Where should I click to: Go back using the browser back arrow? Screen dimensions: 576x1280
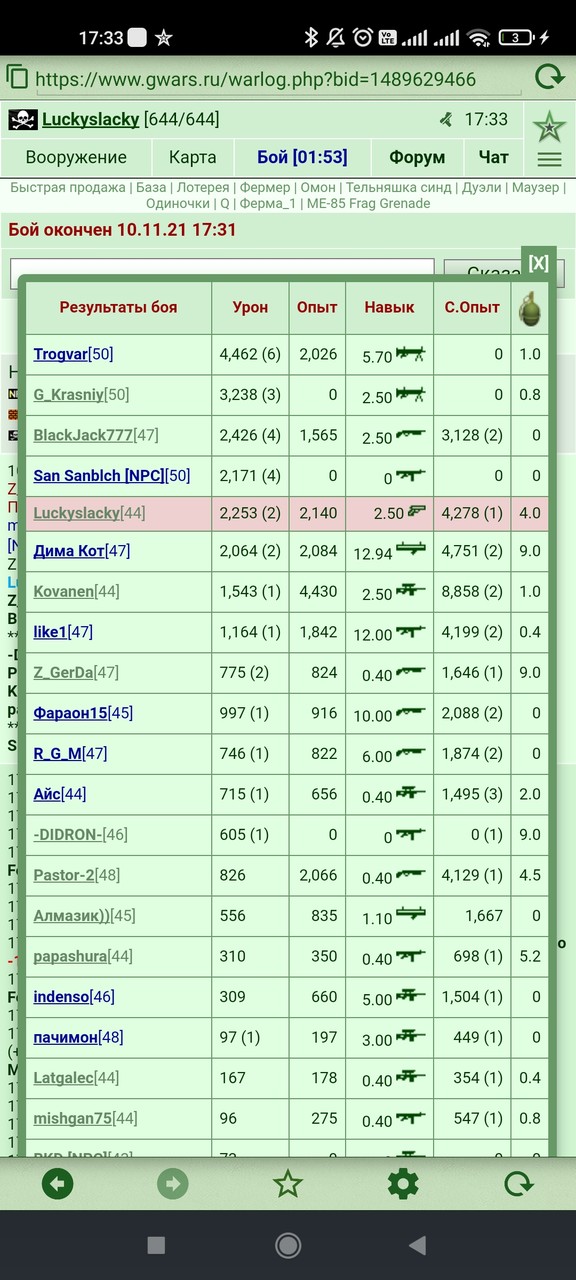point(58,1185)
